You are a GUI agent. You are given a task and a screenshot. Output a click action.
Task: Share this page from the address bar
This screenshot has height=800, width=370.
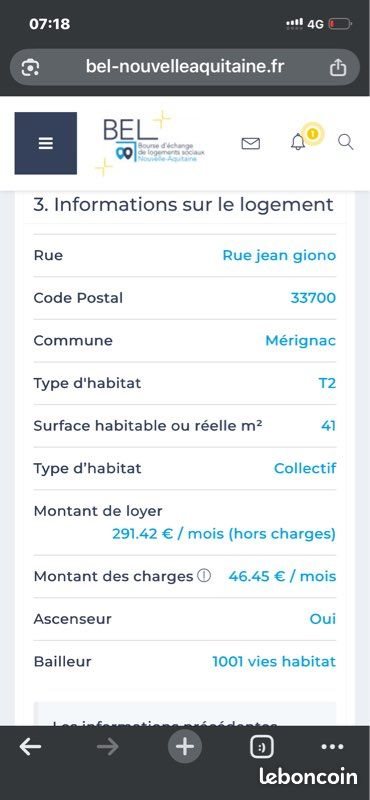(x=338, y=67)
